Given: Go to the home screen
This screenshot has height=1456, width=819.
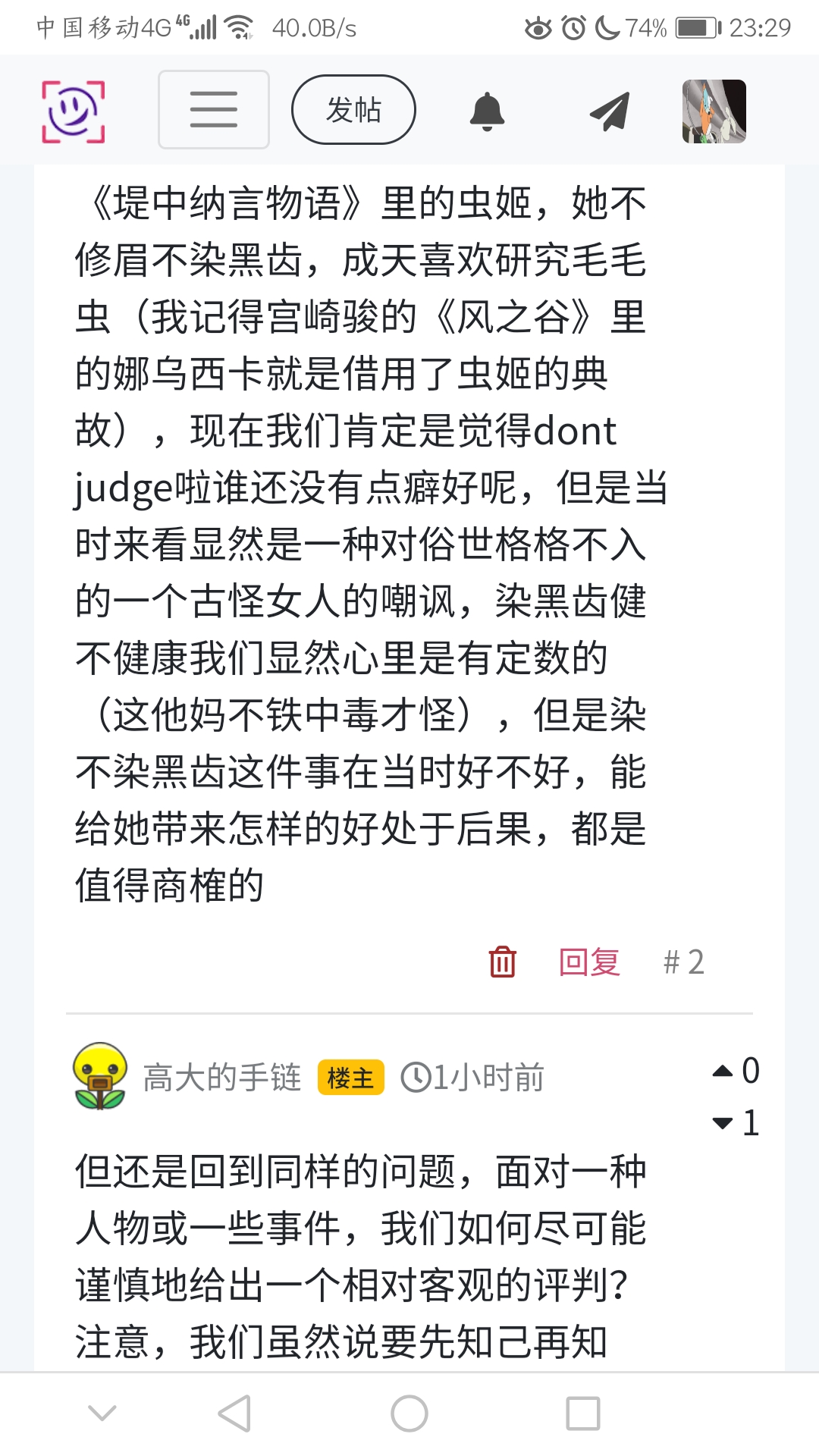Looking at the screenshot, I should coord(409,1414).
